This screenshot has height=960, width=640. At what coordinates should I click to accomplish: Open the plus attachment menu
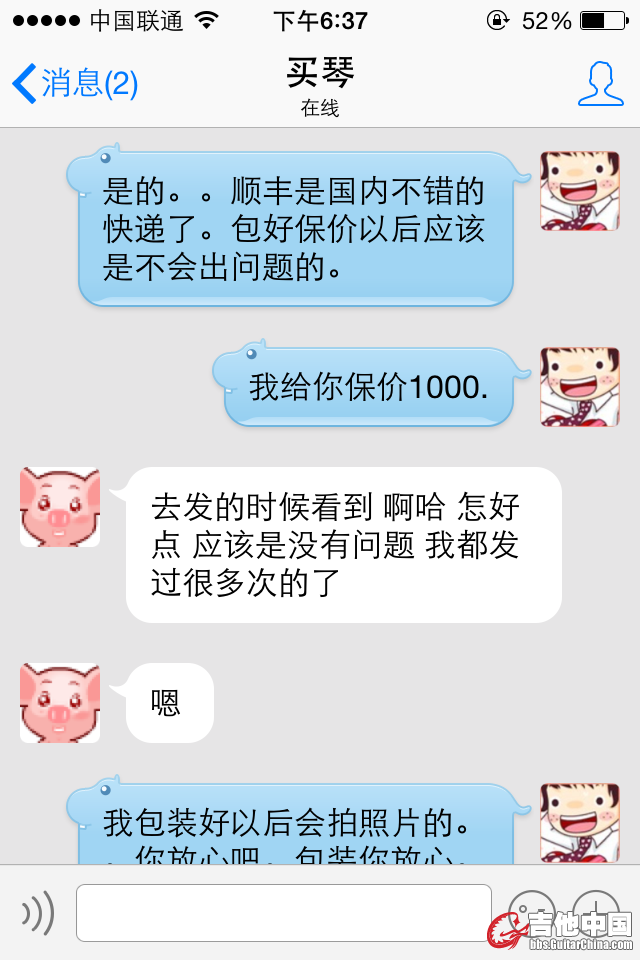point(596,912)
